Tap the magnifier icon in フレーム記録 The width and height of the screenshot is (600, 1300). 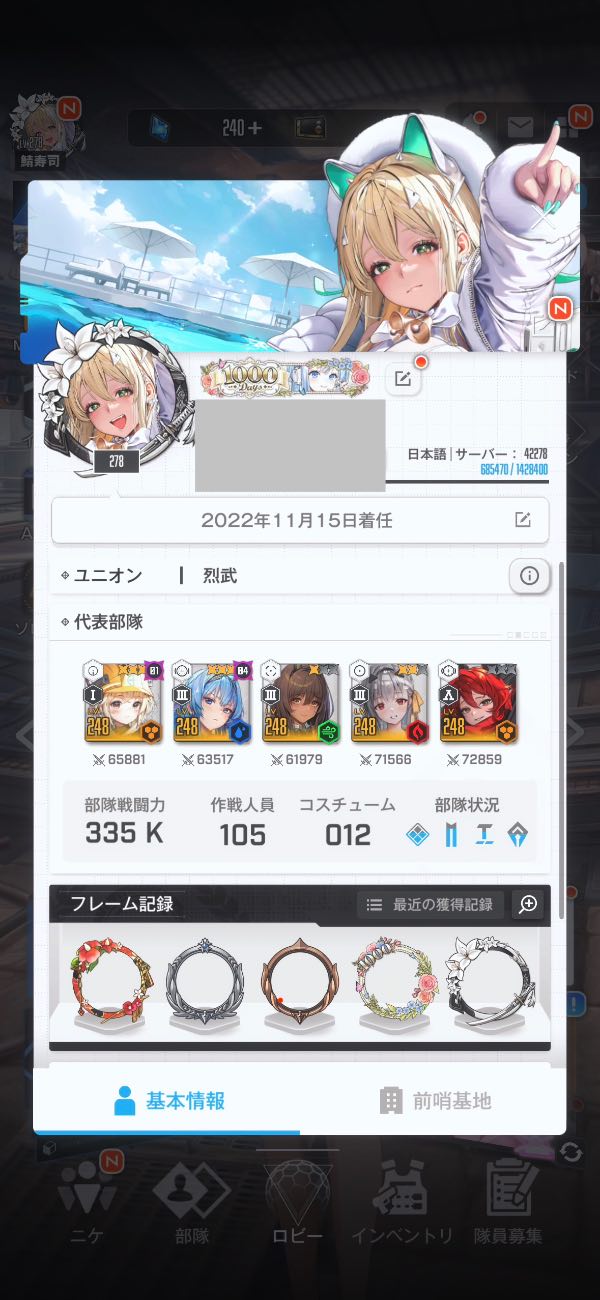[x=528, y=904]
